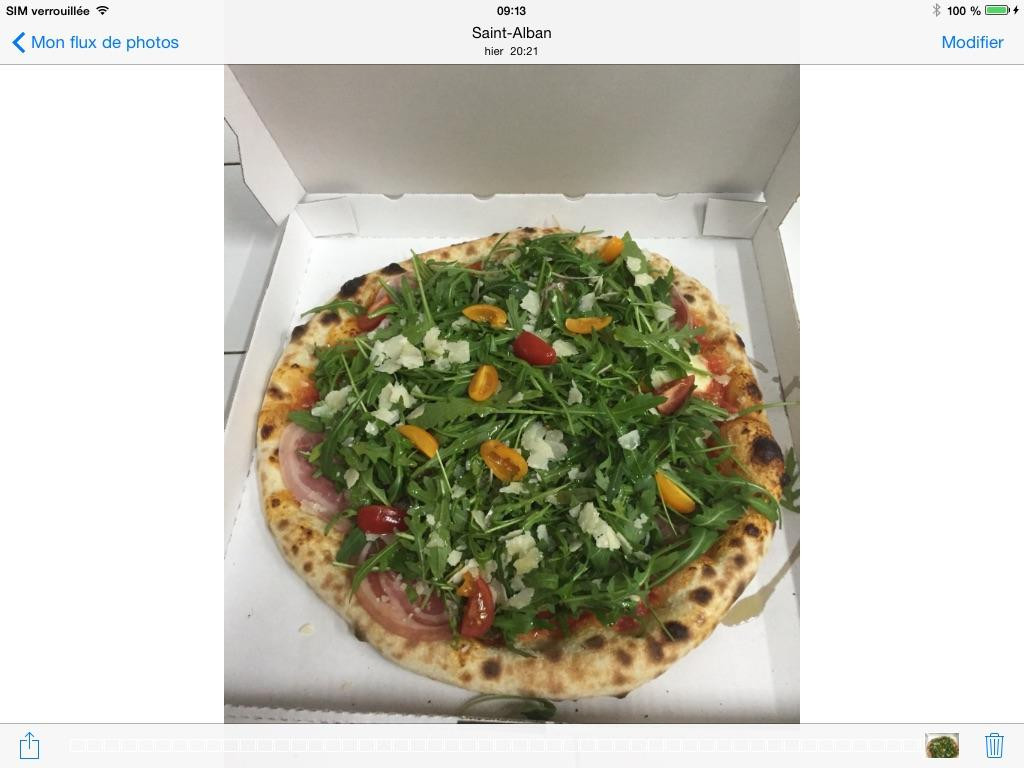This screenshot has height=768, width=1024.
Task: Tap Modifier to edit the photo
Action: (x=972, y=42)
